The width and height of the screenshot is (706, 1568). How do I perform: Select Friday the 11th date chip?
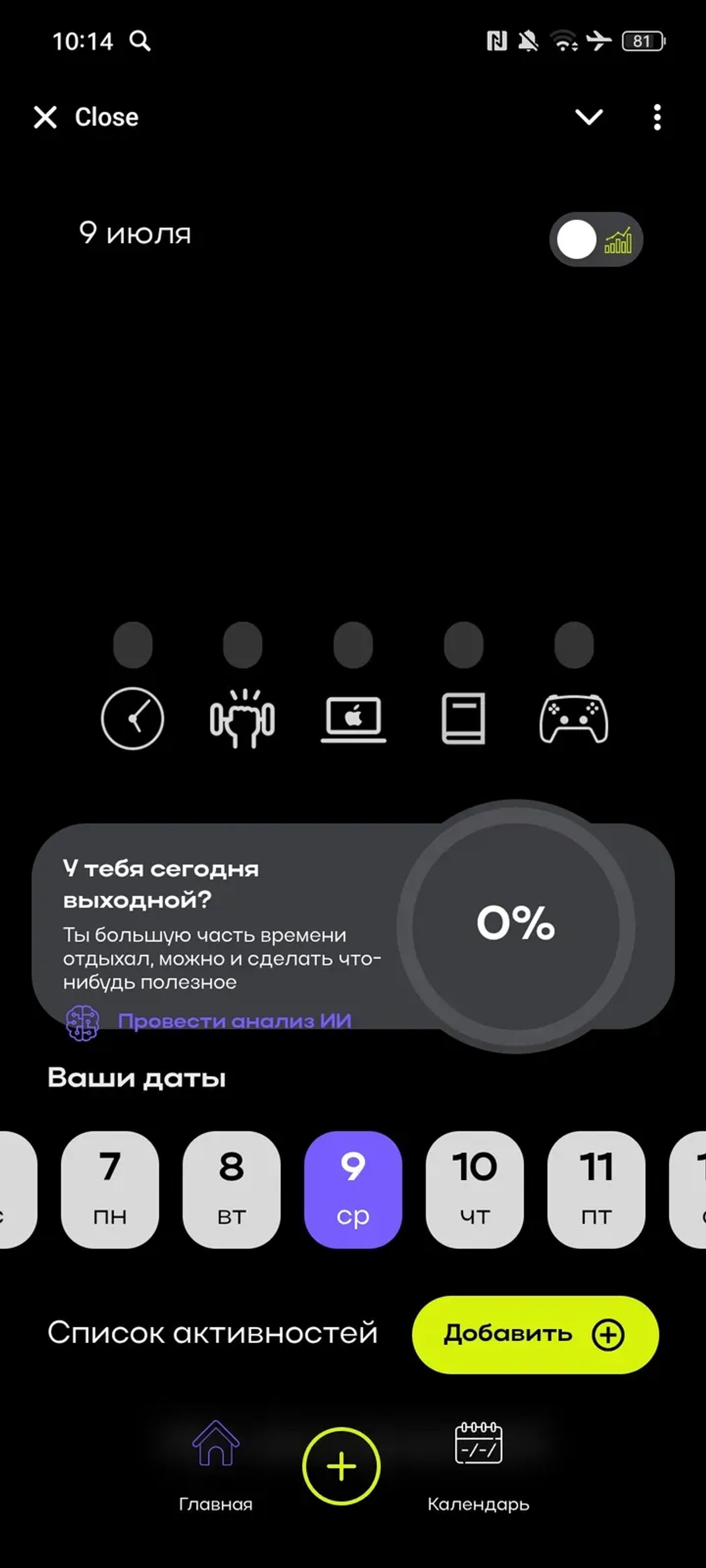coord(596,1189)
